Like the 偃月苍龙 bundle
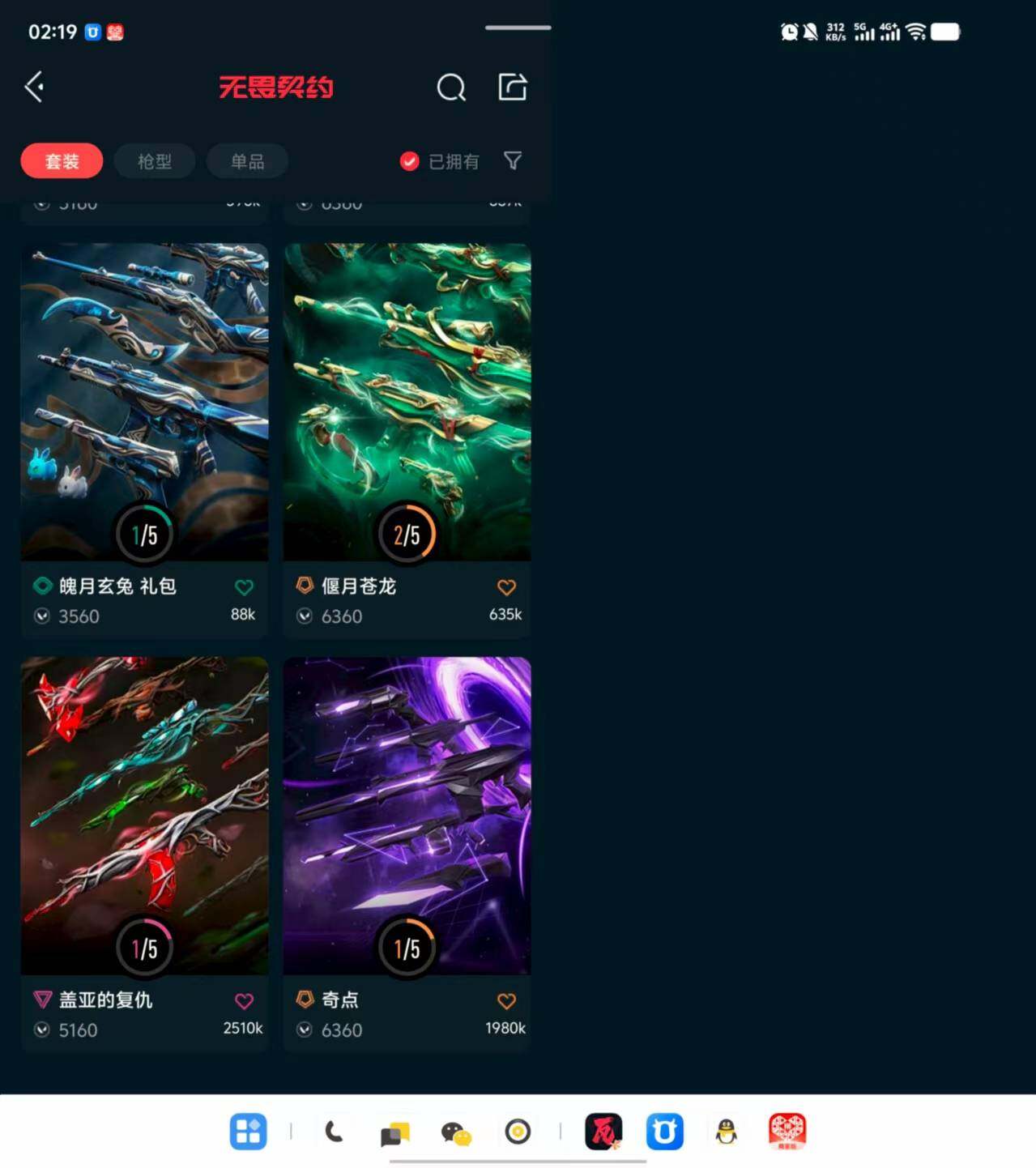Viewport: 1036px width, 1168px height. point(506,586)
